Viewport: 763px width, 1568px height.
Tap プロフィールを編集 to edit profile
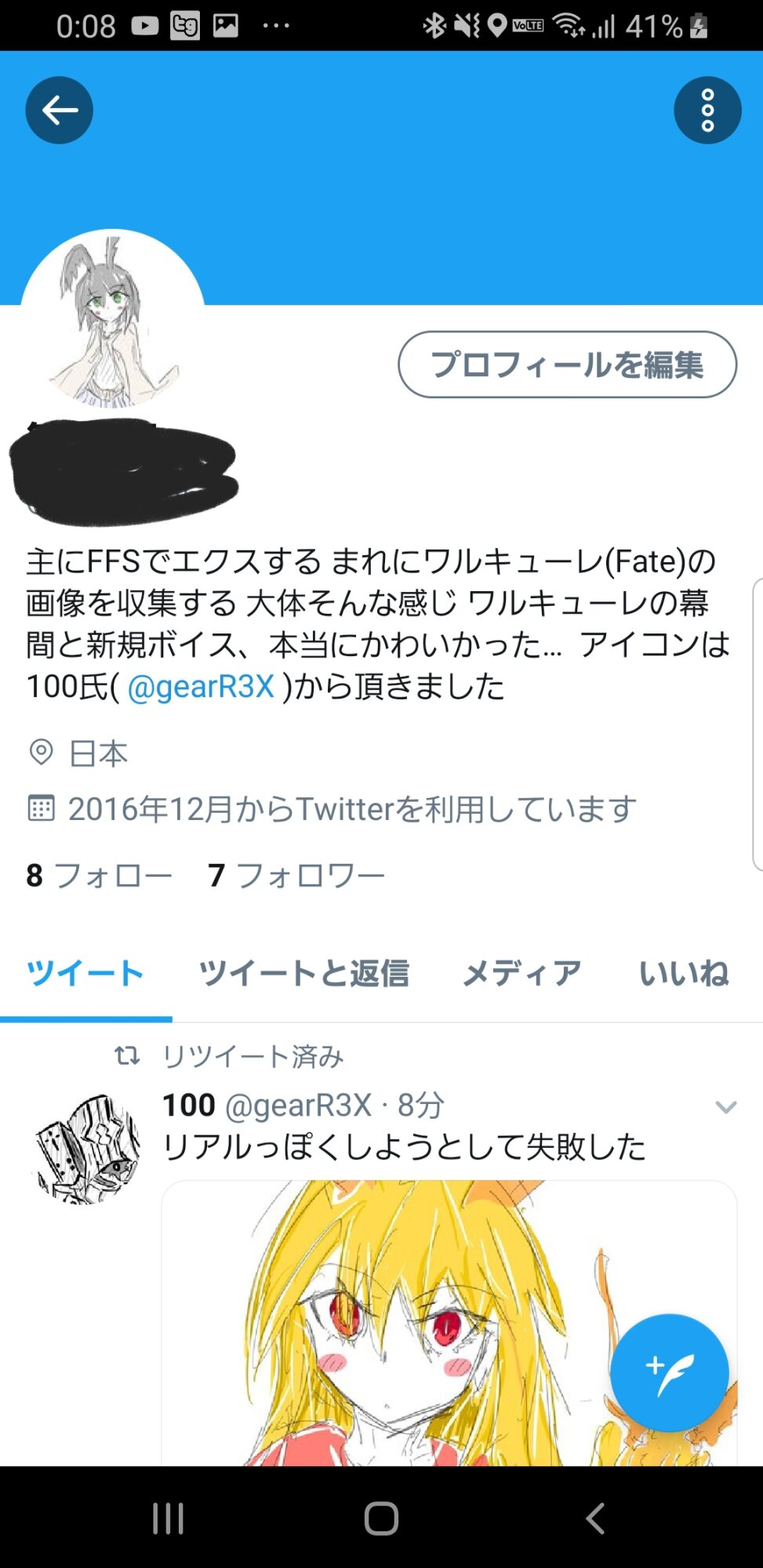567,365
